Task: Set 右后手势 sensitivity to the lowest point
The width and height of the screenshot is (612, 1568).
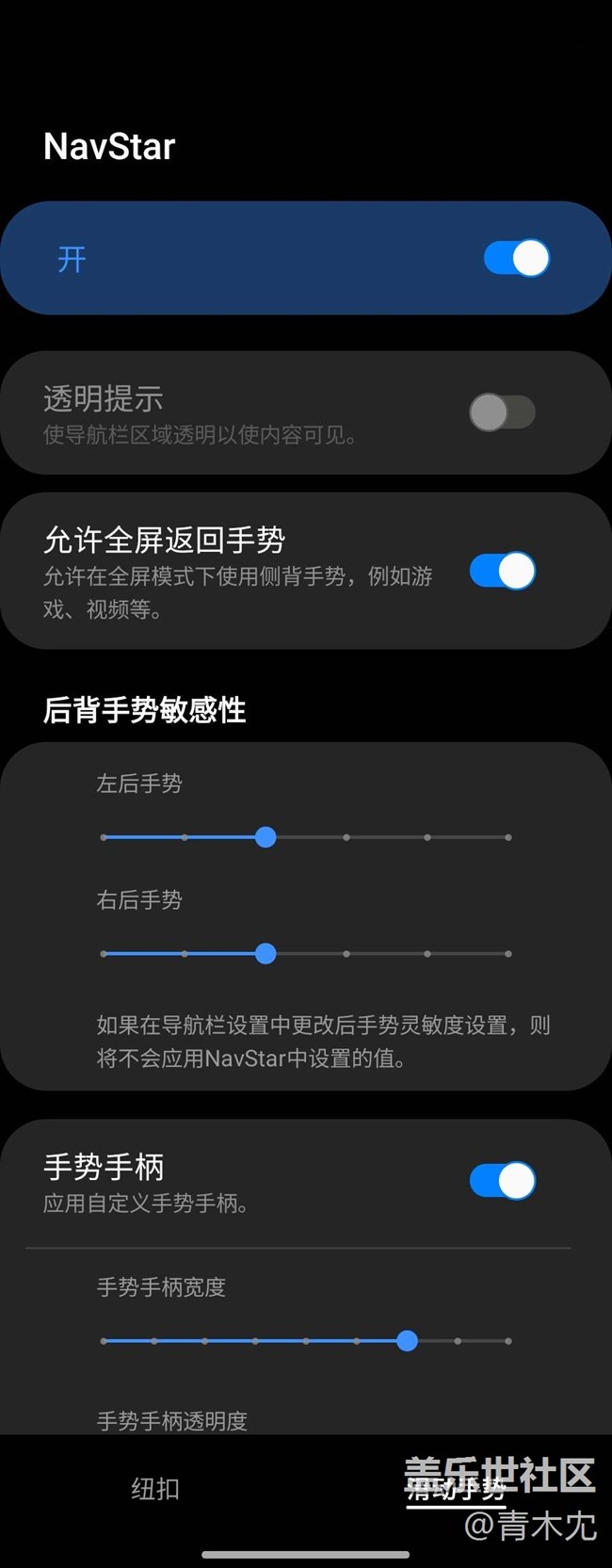Action: click(104, 954)
